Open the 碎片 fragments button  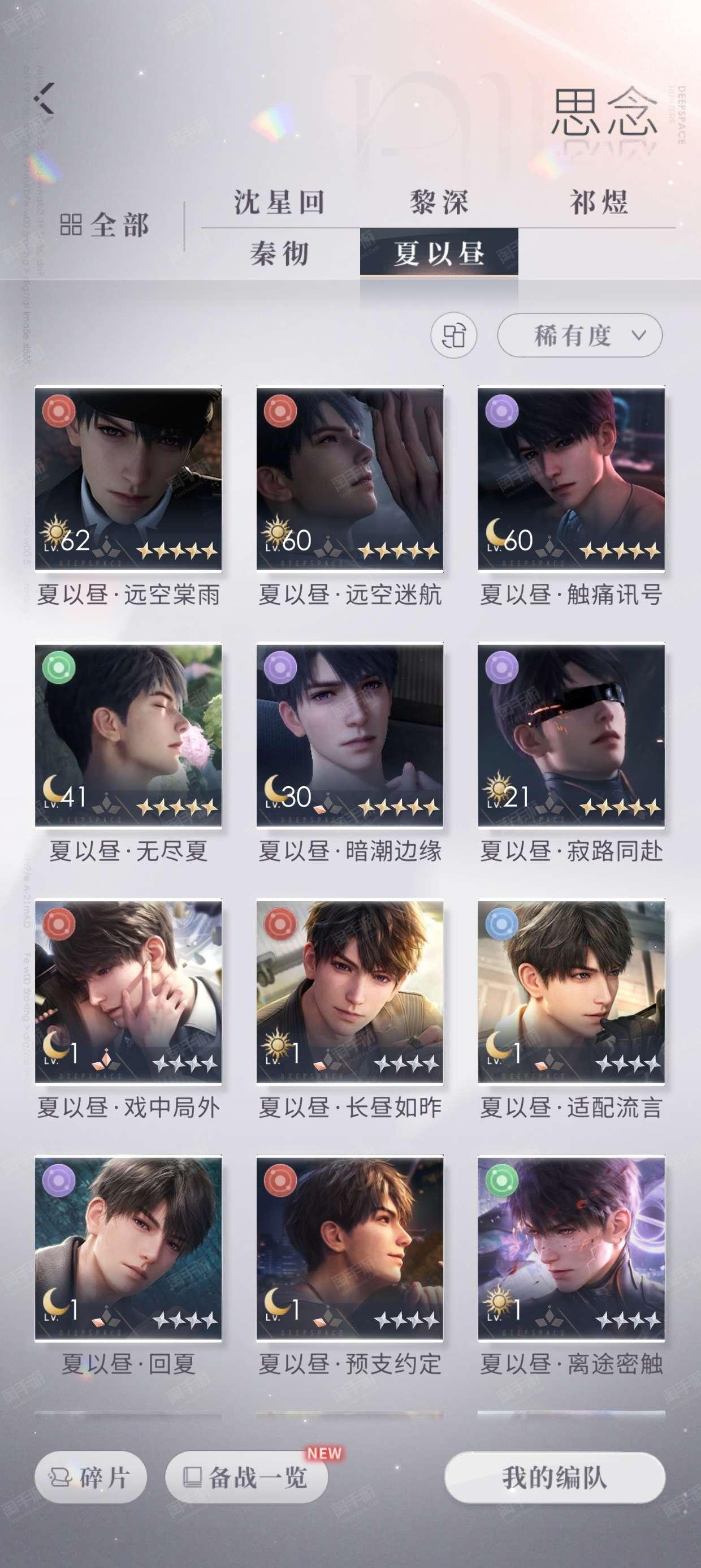pyautogui.click(x=90, y=1477)
